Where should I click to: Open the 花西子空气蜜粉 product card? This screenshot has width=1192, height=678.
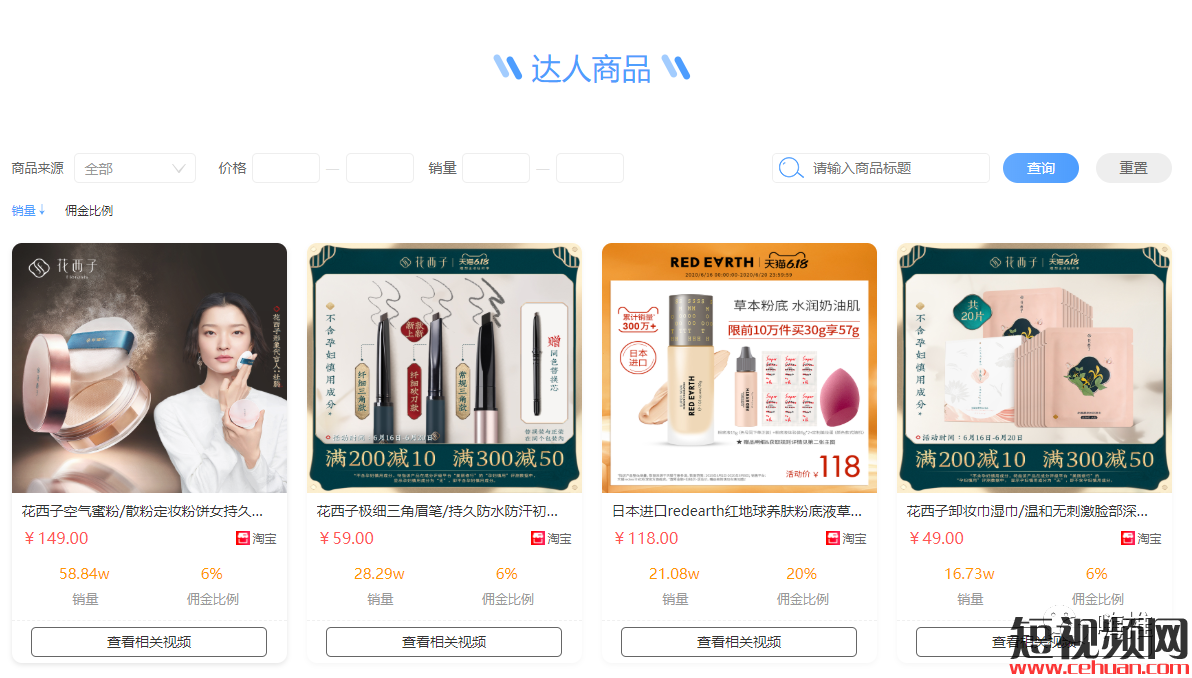(149, 368)
